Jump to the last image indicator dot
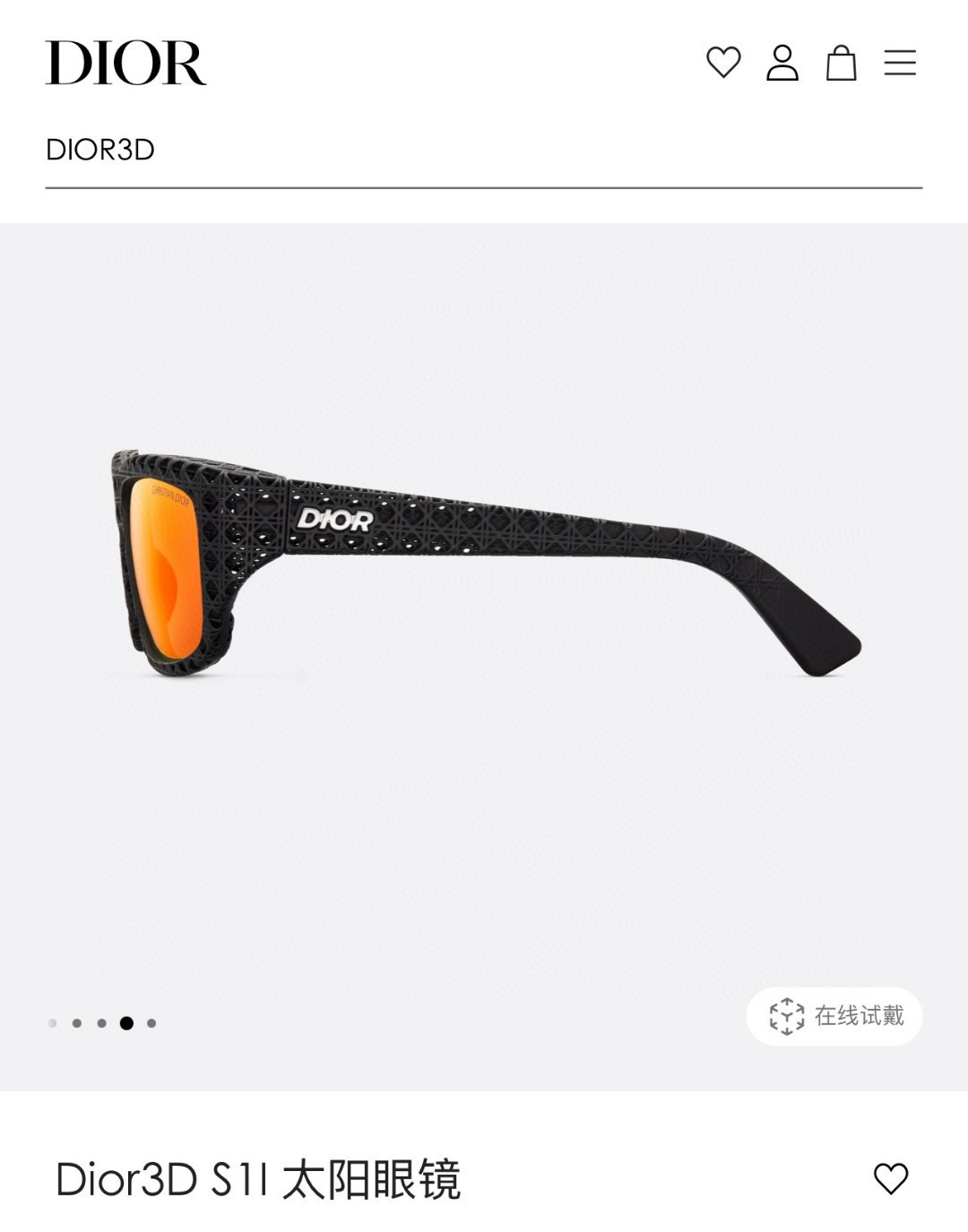This screenshot has height=1232, width=968. click(x=151, y=1023)
